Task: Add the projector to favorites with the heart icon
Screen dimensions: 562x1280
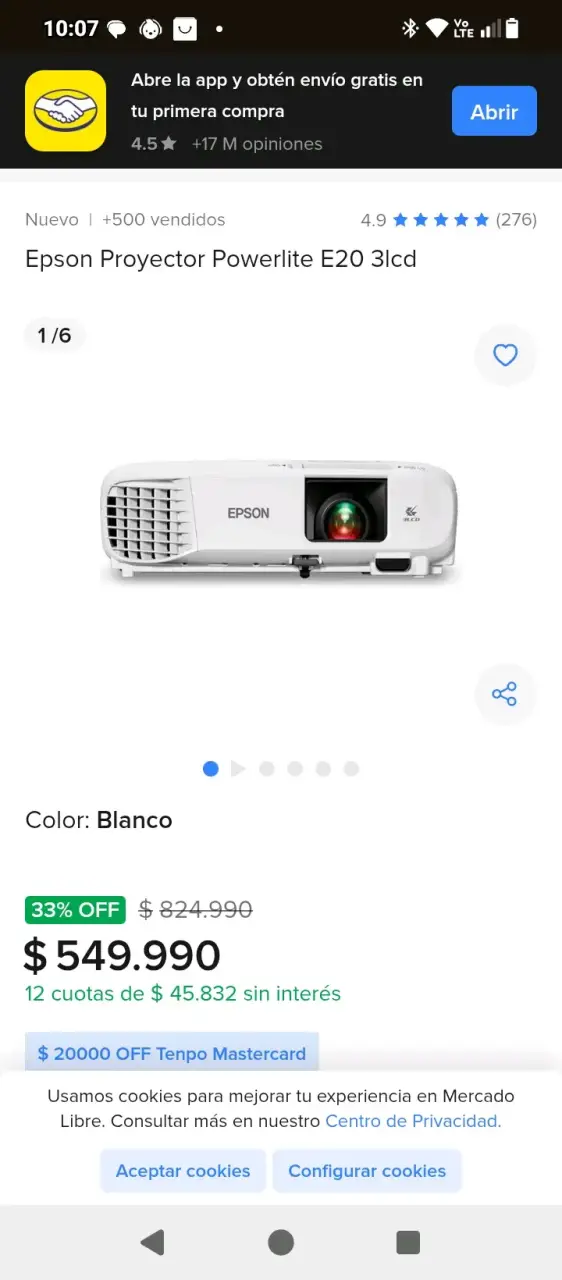Action: click(505, 355)
